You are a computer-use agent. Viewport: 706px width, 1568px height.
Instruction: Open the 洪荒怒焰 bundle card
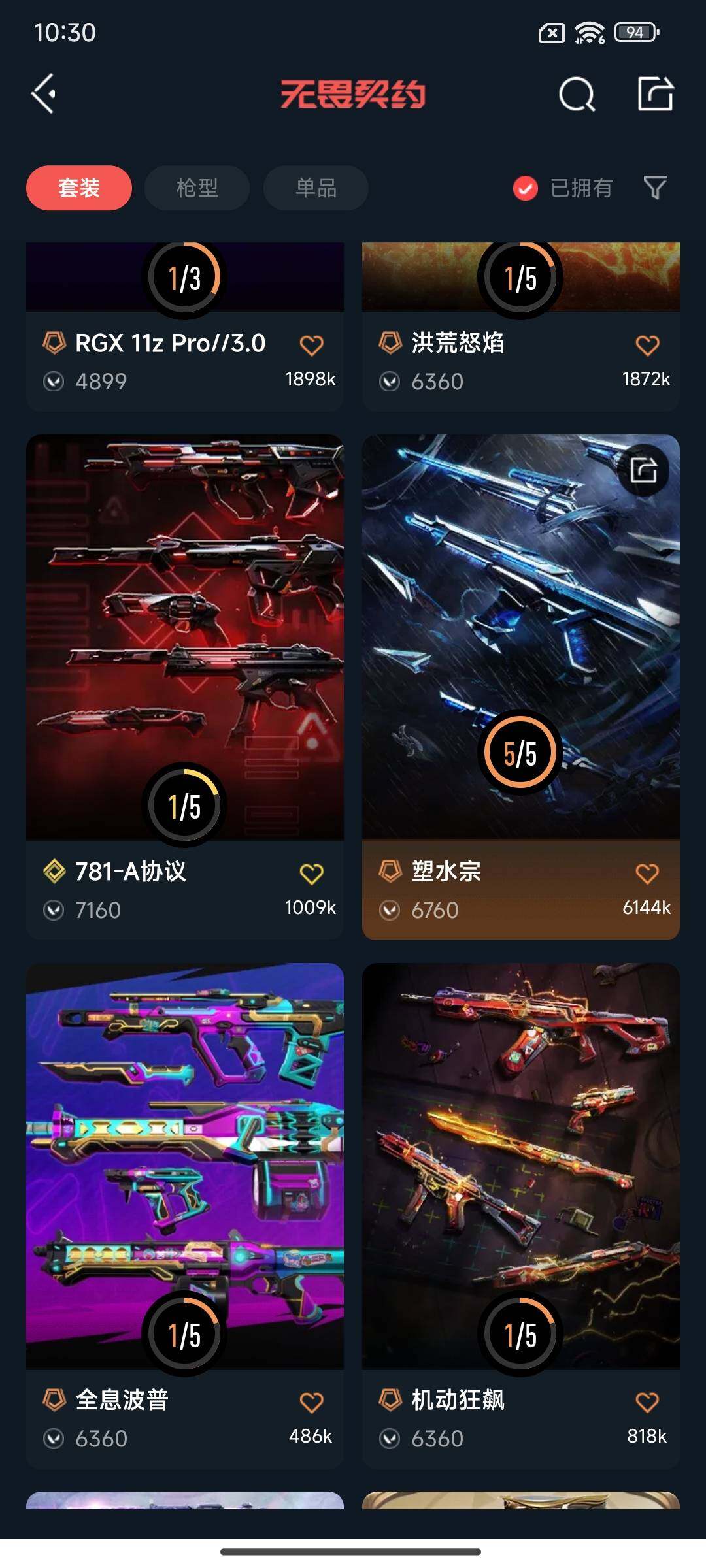tap(521, 326)
